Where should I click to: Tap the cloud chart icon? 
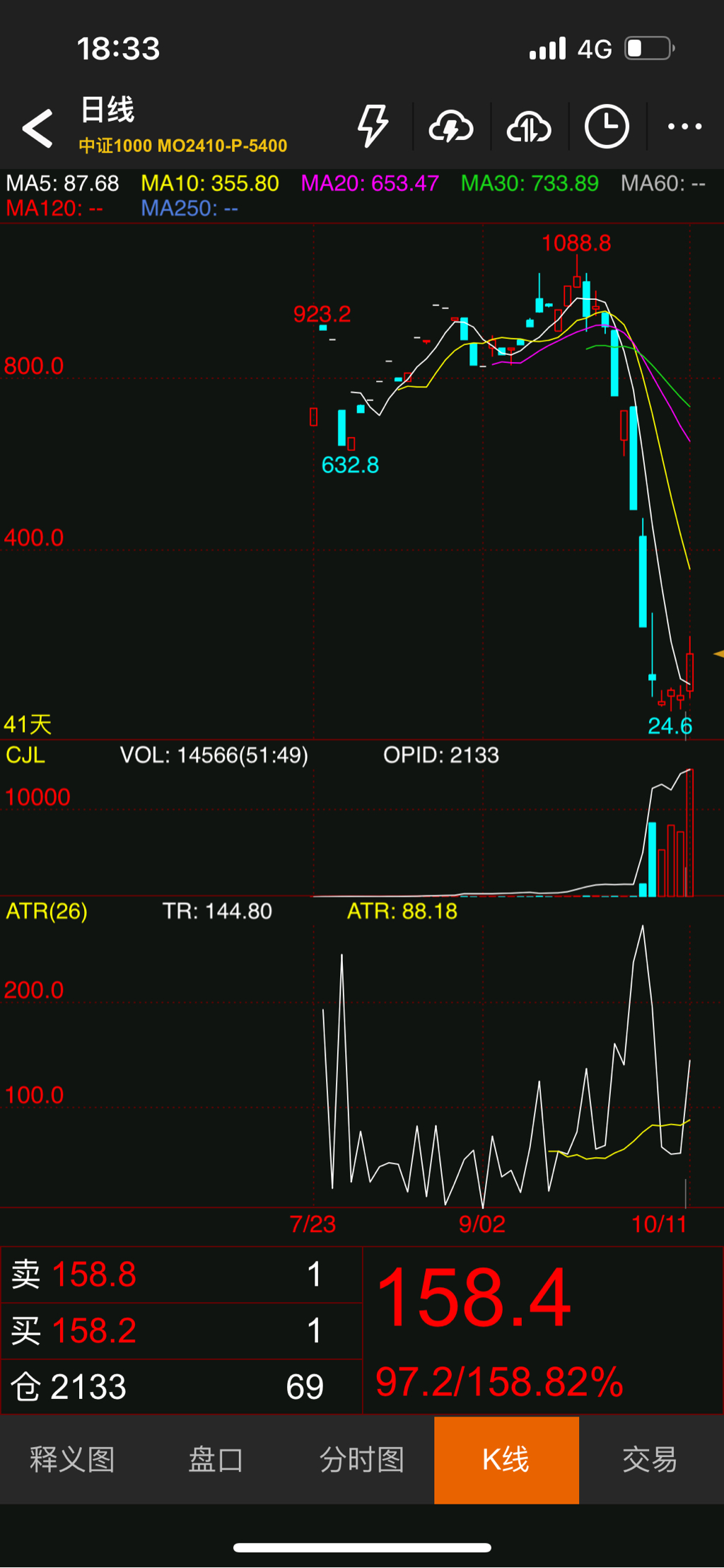point(529,127)
